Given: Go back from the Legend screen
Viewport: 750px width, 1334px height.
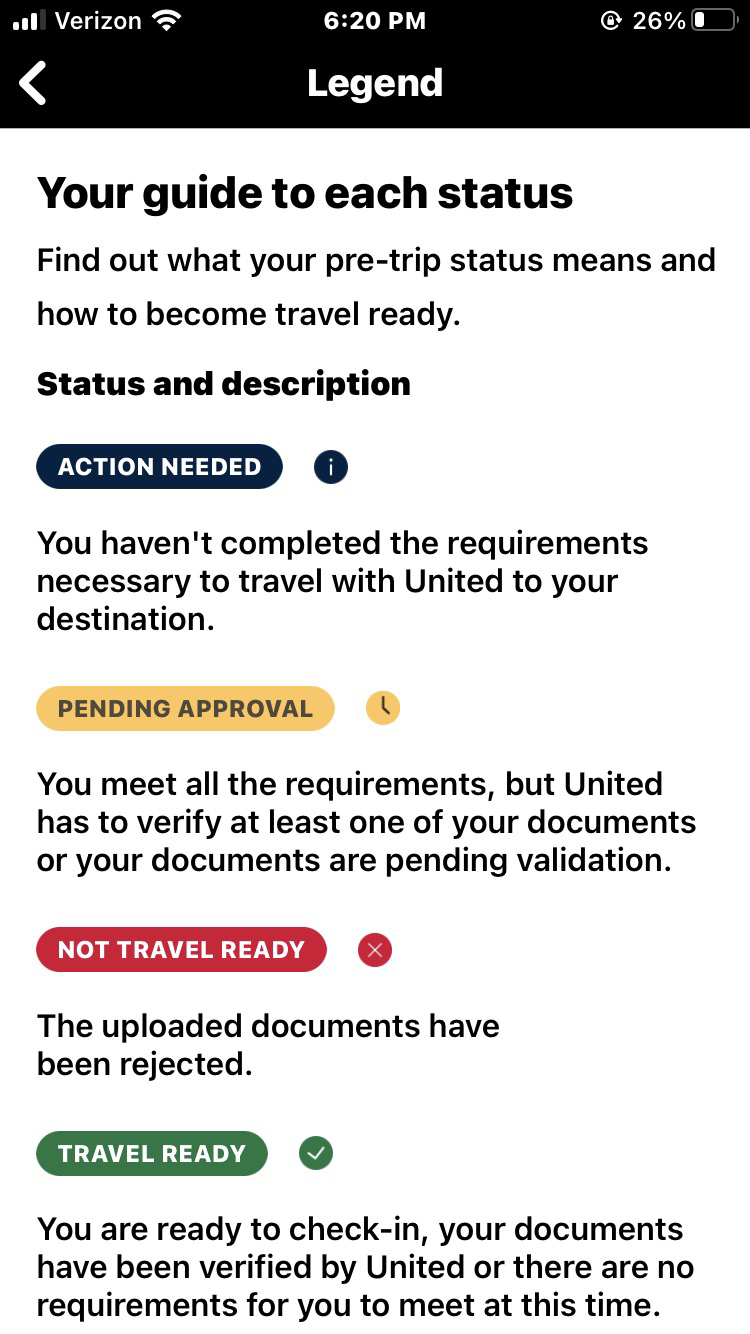Looking at the screenshot, I should (x=33, y=83).
